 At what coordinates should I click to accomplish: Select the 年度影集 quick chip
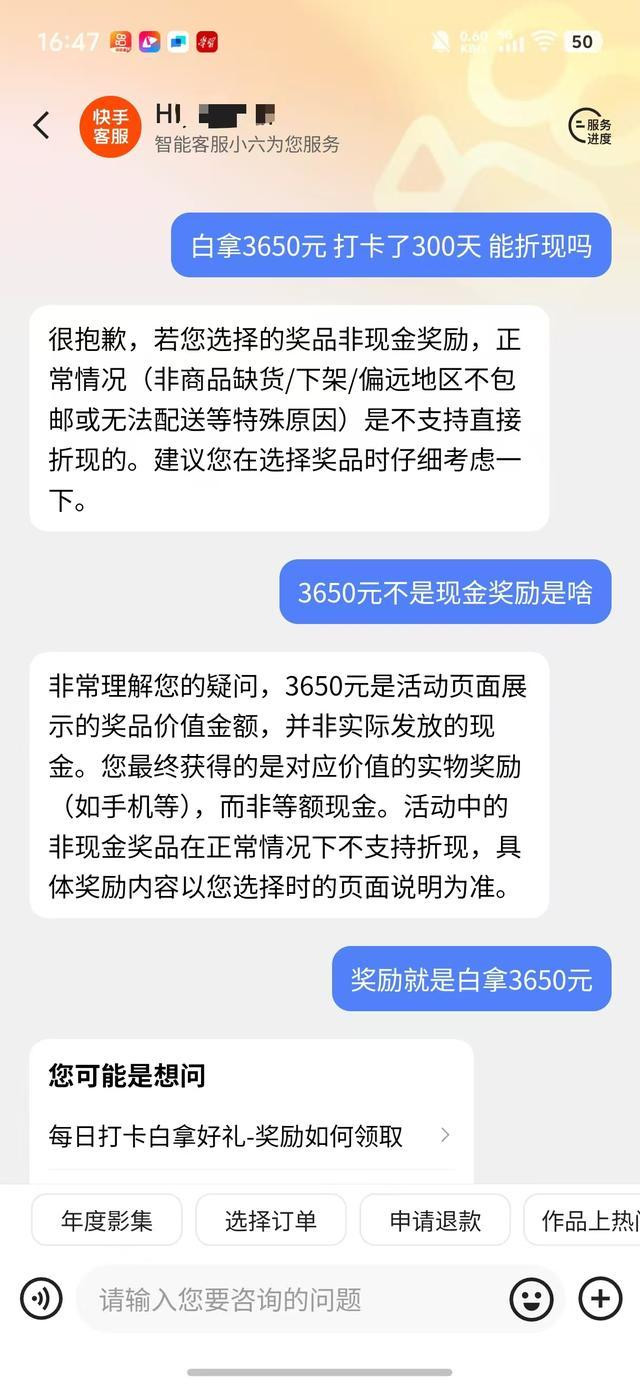point(107,1220)
